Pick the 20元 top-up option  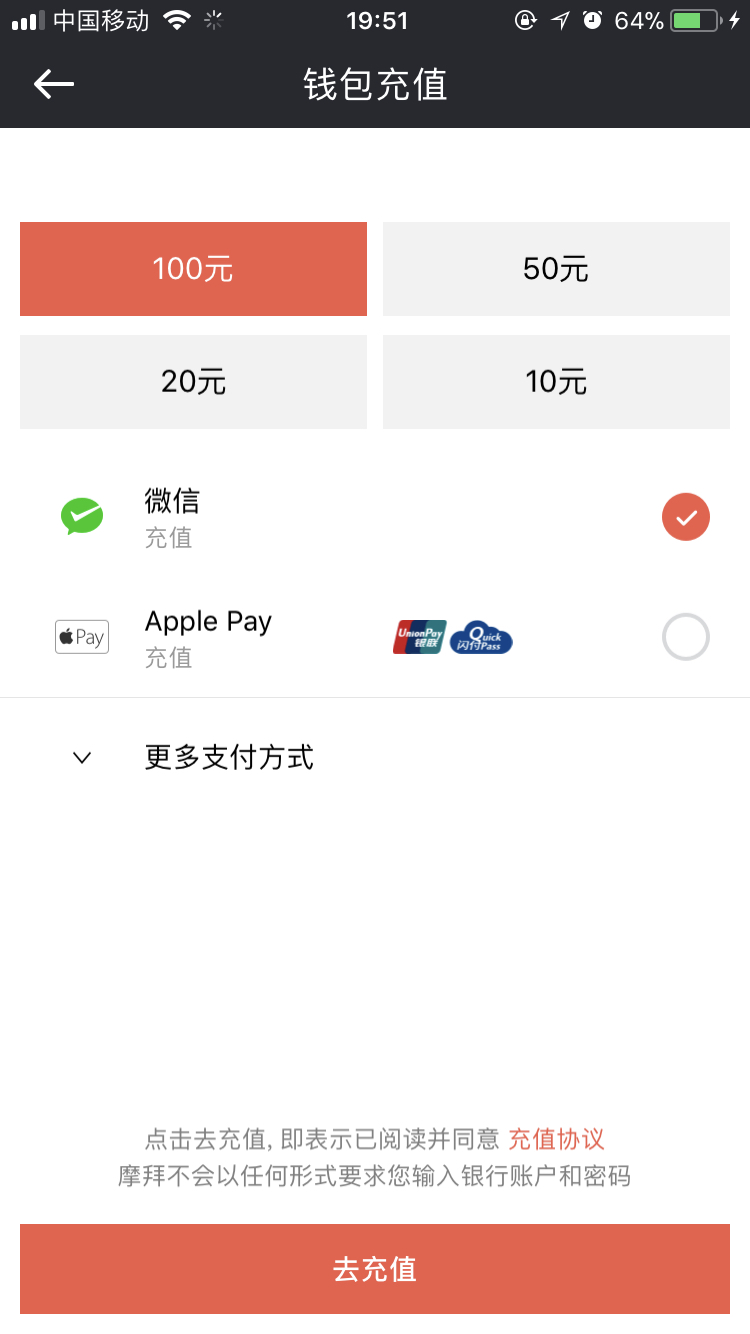tap(193, 382)
